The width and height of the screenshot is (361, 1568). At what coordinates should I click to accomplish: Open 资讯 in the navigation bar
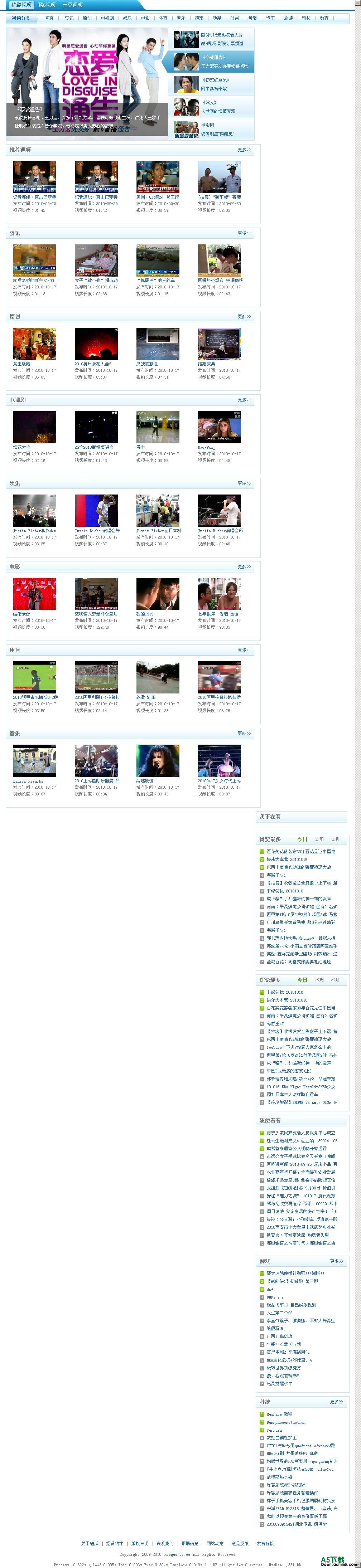point(69,18)
